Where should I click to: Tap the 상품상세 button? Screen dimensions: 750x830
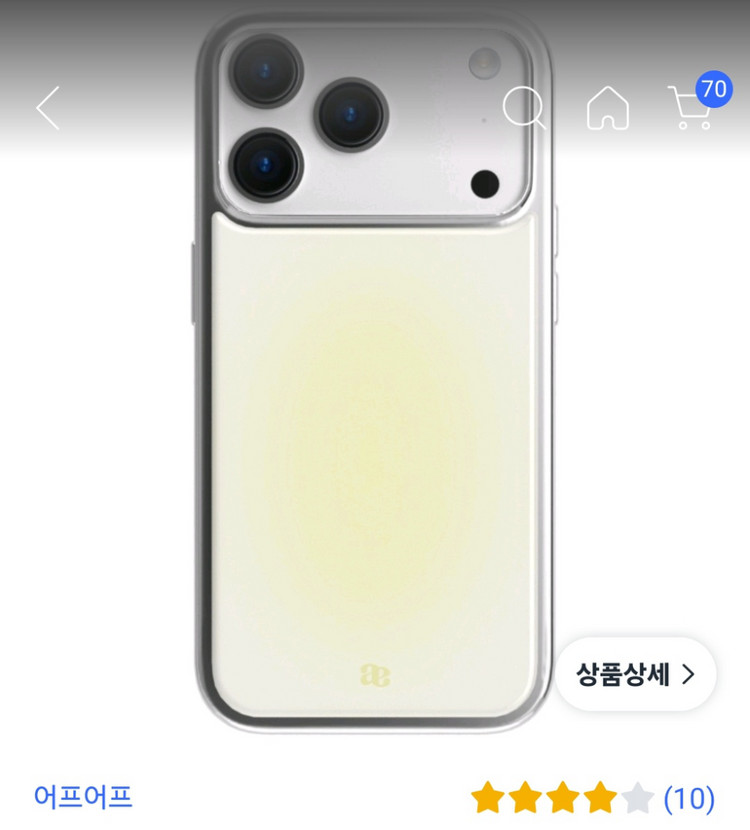pos(636,674)
